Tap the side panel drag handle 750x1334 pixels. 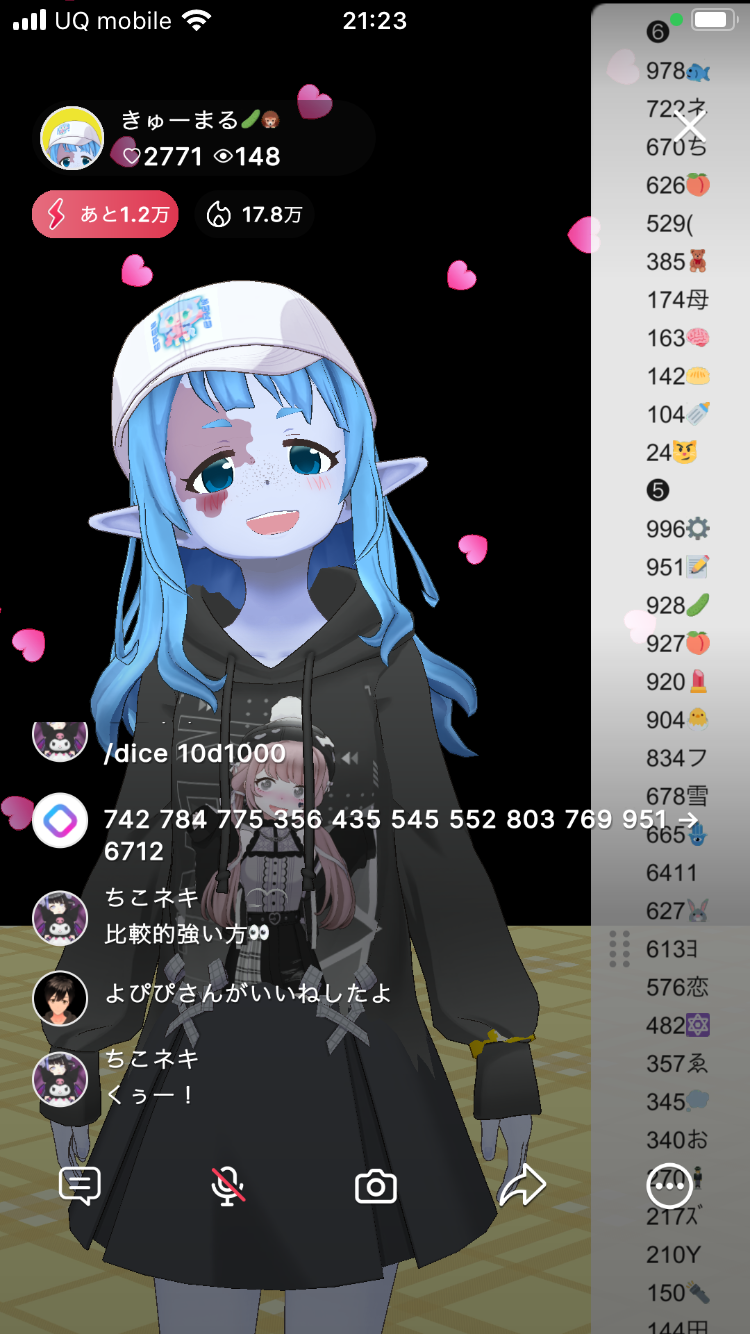pyautogui.click(x=619, y=948)
